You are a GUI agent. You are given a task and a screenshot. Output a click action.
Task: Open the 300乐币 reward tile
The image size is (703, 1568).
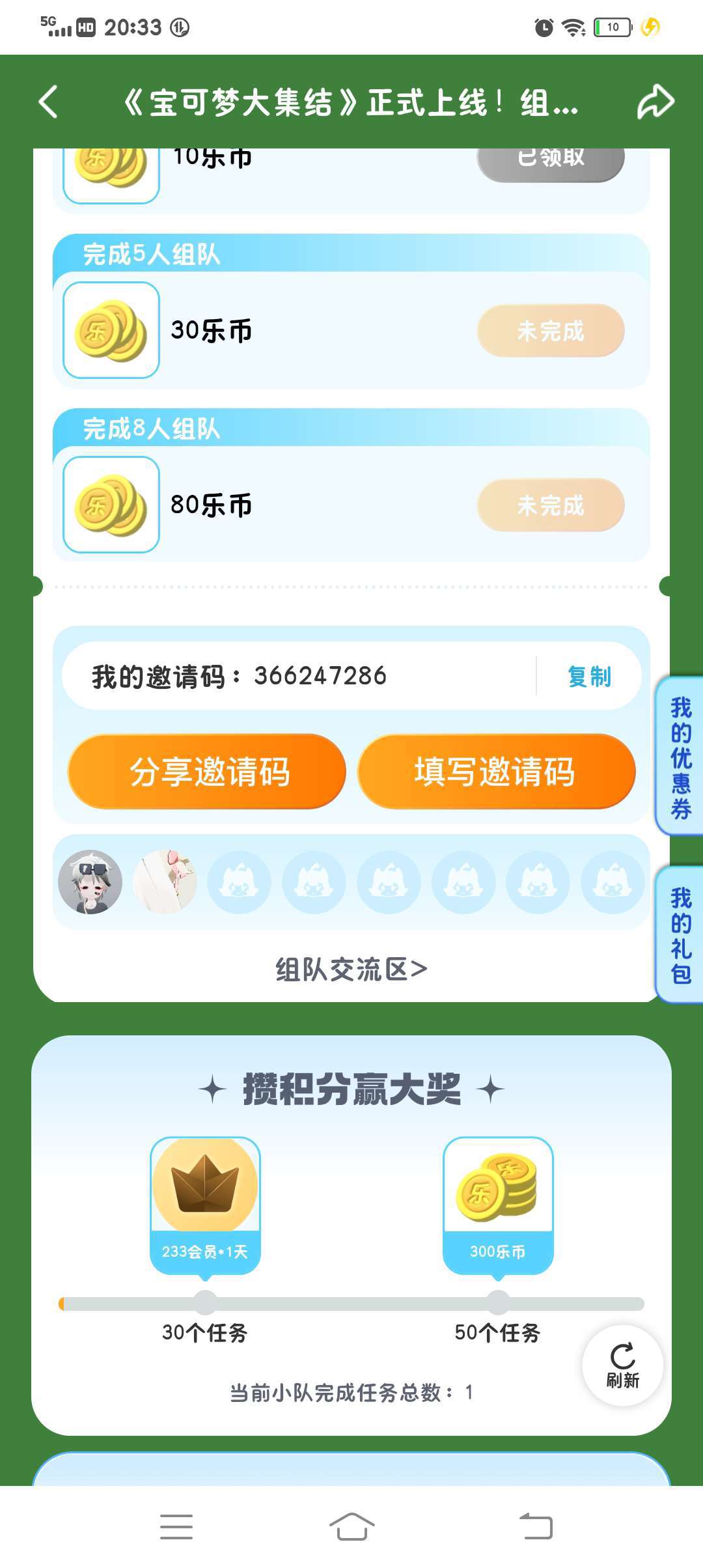pyautogui.click(x=498, y=1205)
